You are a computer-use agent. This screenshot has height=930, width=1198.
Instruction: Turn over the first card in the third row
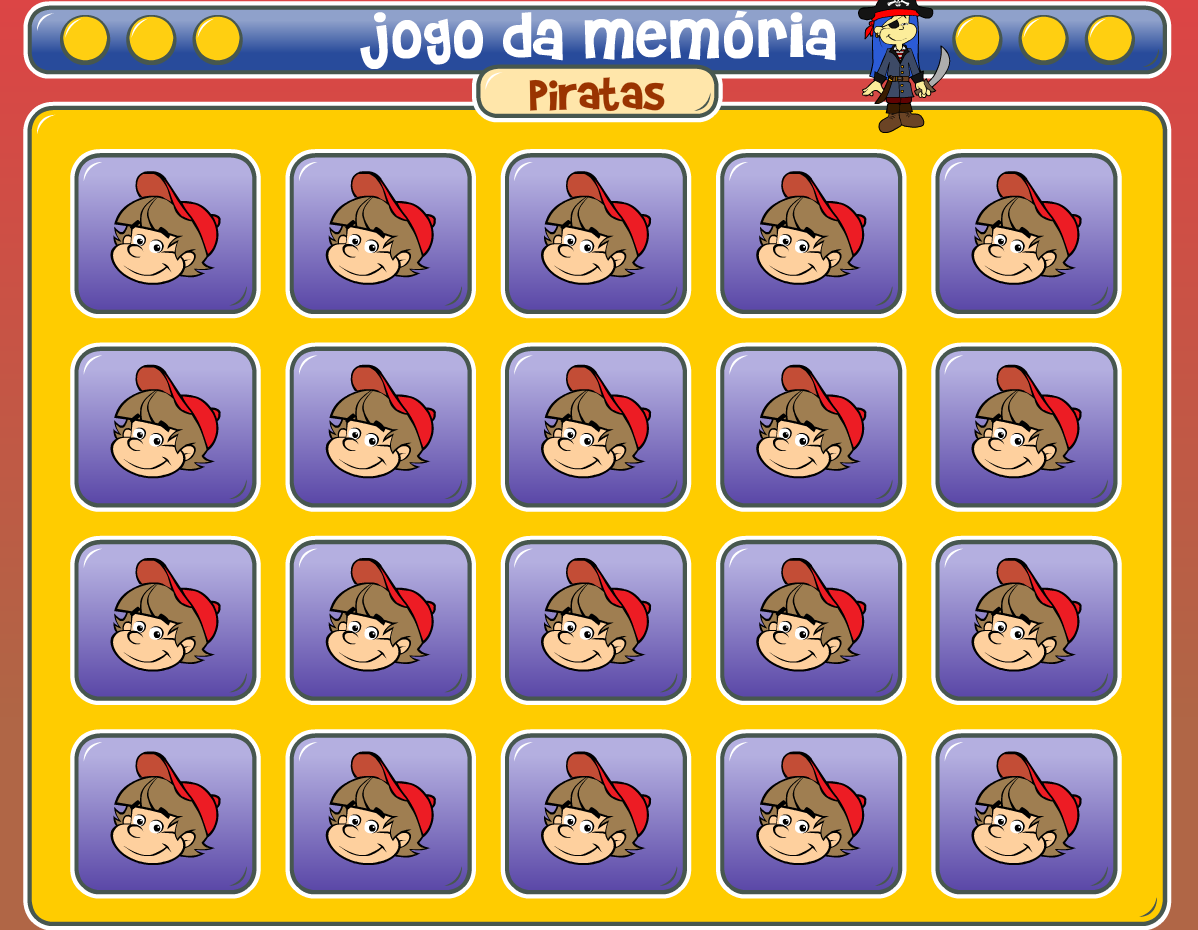coord(165,620)
